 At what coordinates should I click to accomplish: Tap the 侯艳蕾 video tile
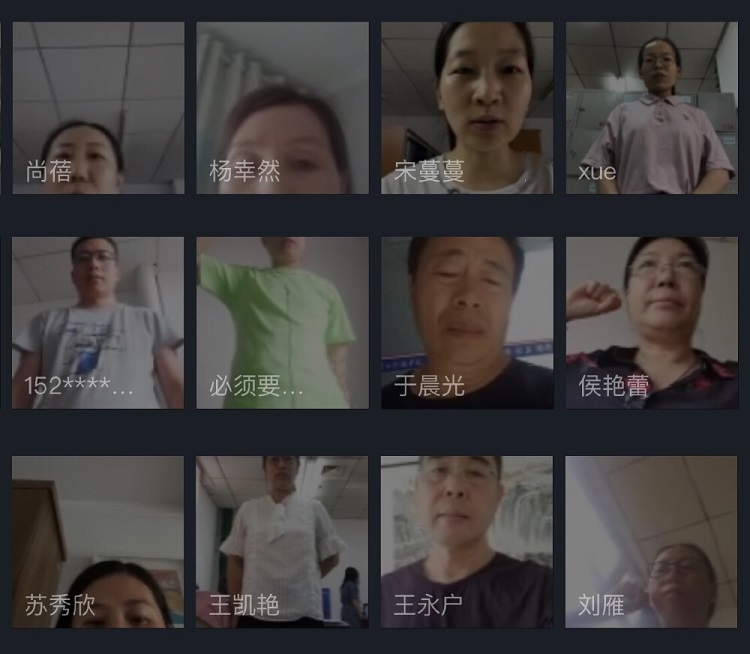pos(651,322)
